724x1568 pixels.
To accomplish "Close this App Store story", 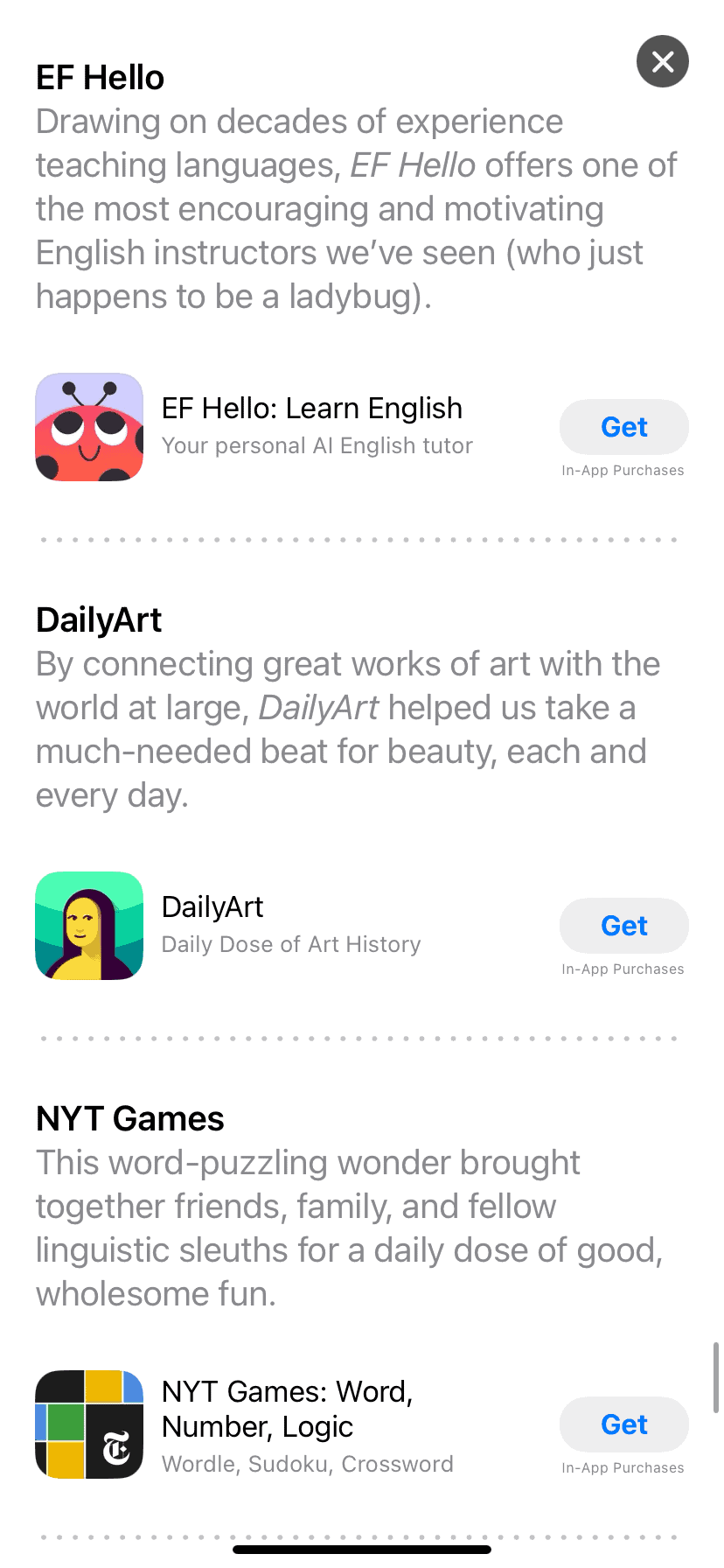I will pos(662,61).
